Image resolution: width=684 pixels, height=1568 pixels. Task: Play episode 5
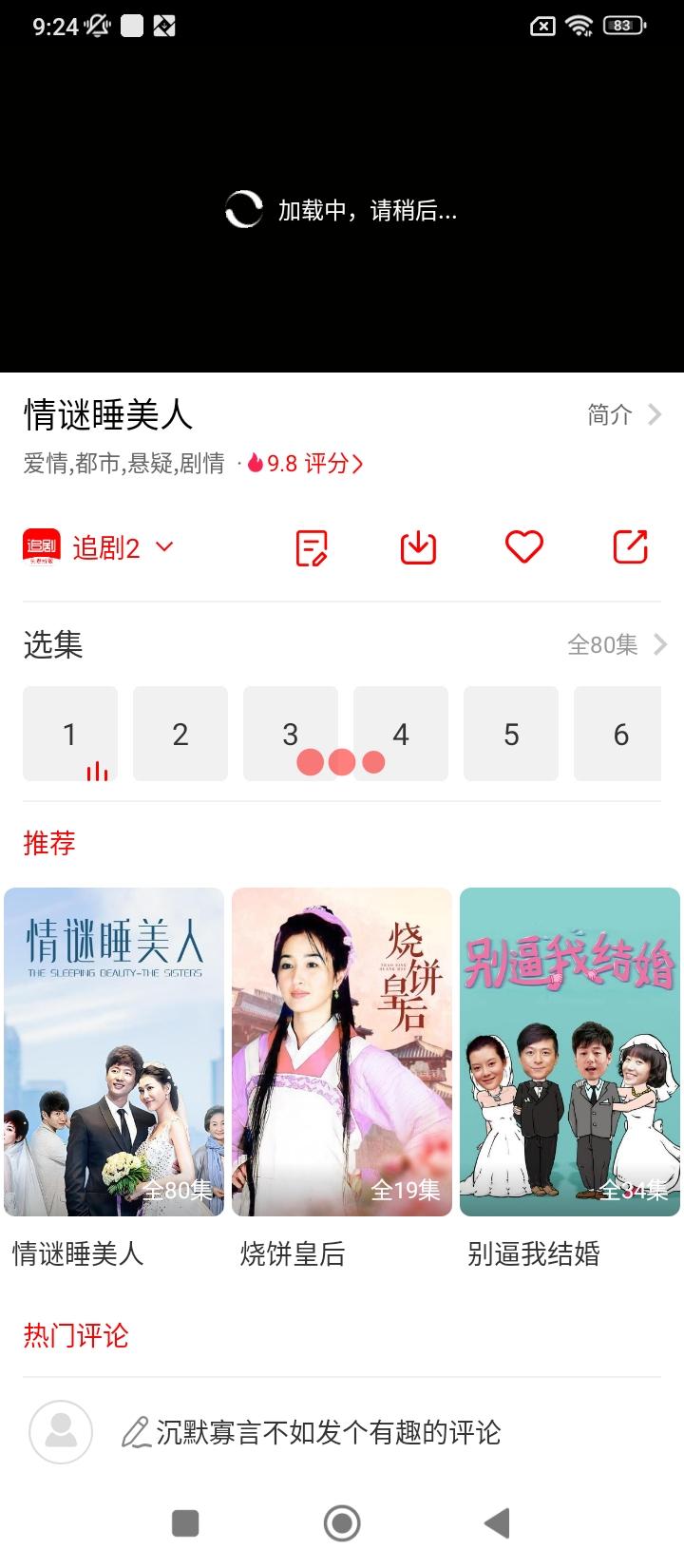point(511,734)
